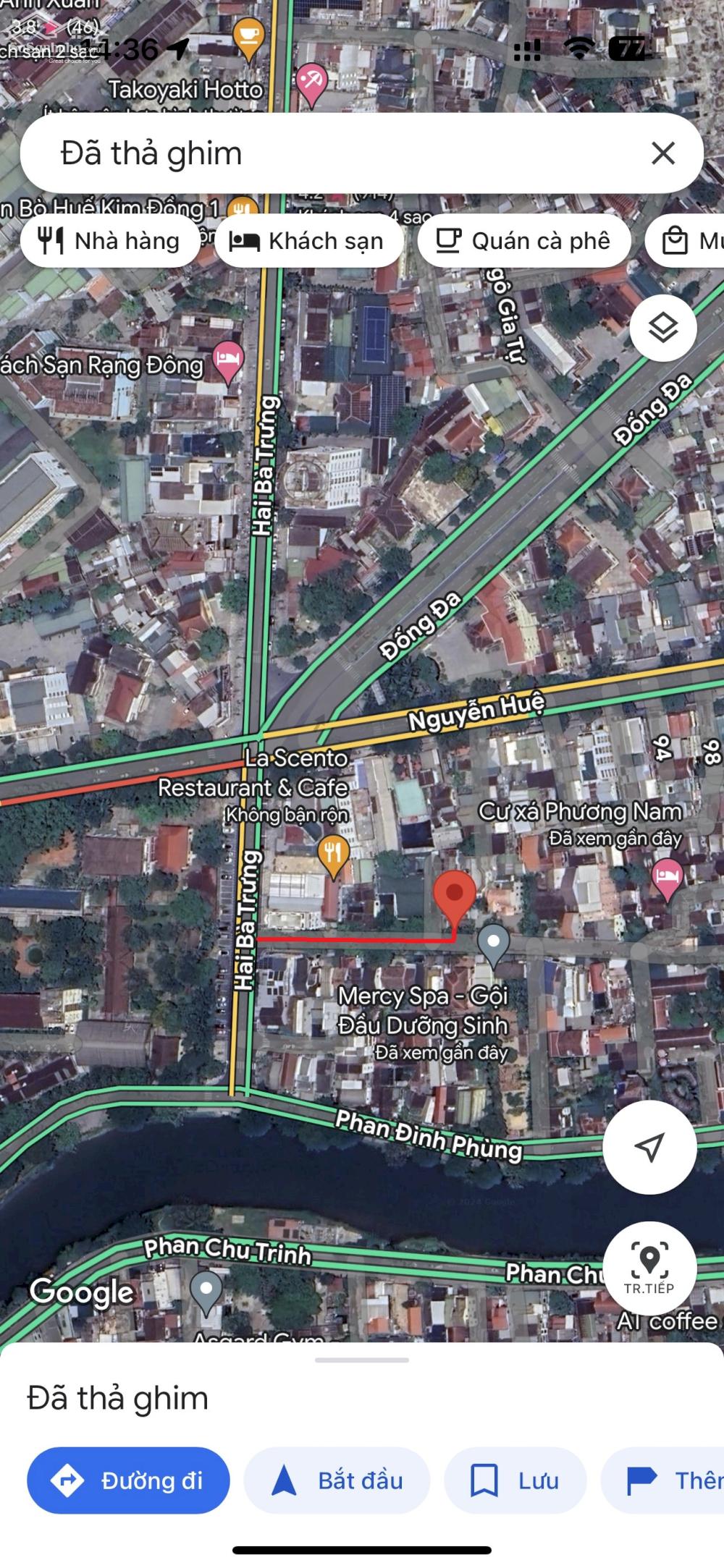Get directions with Đường đi
Viewport: 724px width, 1568px height.
pos(128,1480)
